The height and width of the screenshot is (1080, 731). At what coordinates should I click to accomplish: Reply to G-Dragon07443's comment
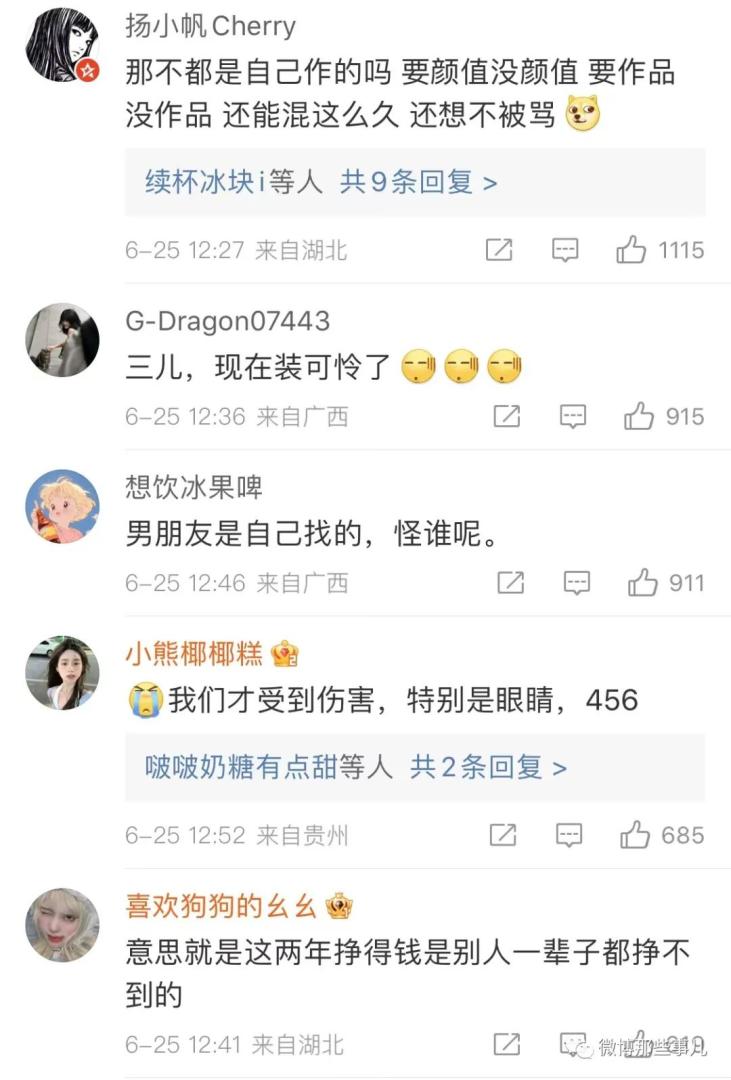coord(572,416)
